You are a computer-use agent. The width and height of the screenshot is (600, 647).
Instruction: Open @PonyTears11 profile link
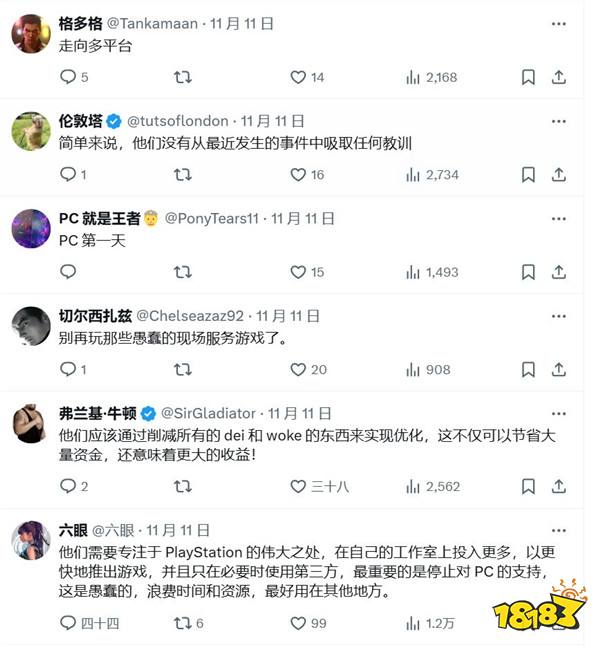pos(210,218)
